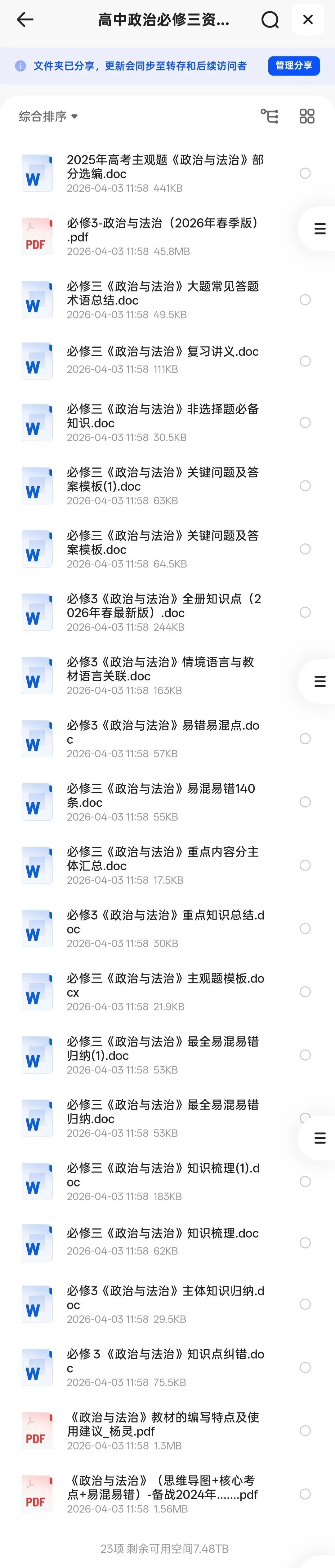Select the radio button for 重点内容分主体汇总.doc
This screenshot has width=335, height=1568.
point(305,866)
